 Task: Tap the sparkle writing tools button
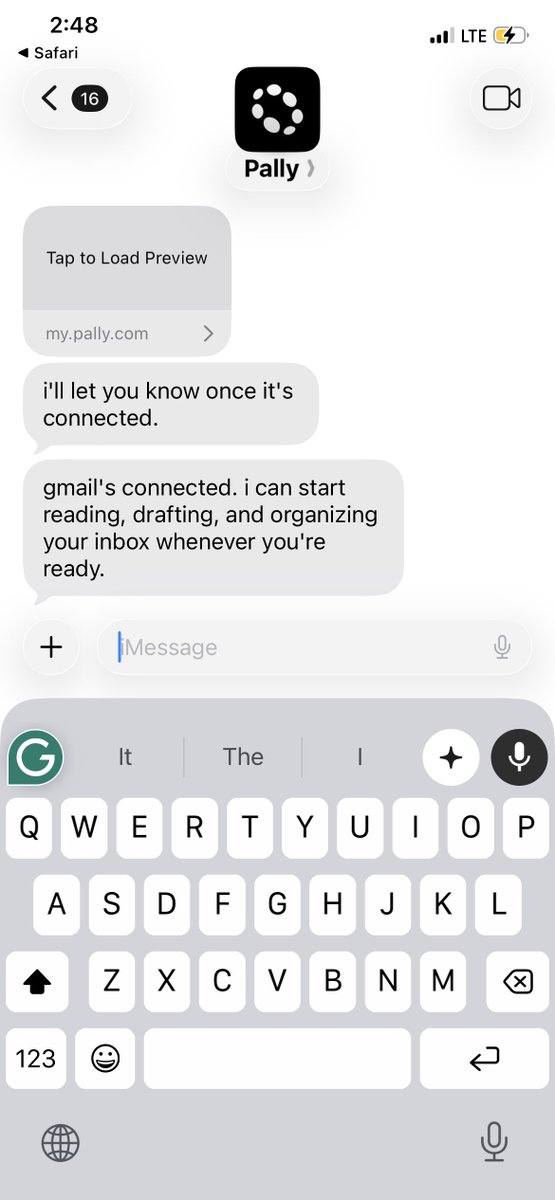coord(451,758)
